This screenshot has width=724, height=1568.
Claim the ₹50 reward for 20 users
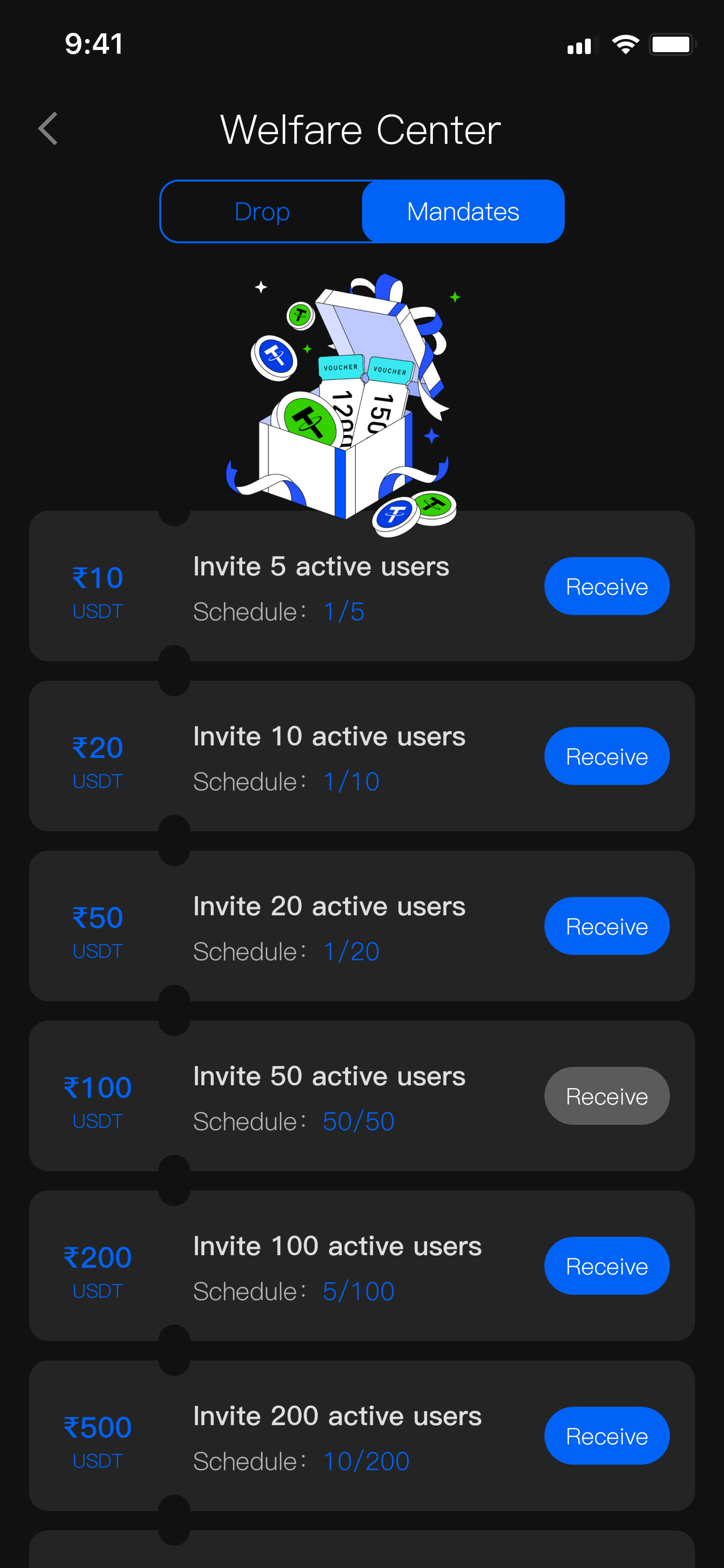pyautogui.click(x=606, y=926)
